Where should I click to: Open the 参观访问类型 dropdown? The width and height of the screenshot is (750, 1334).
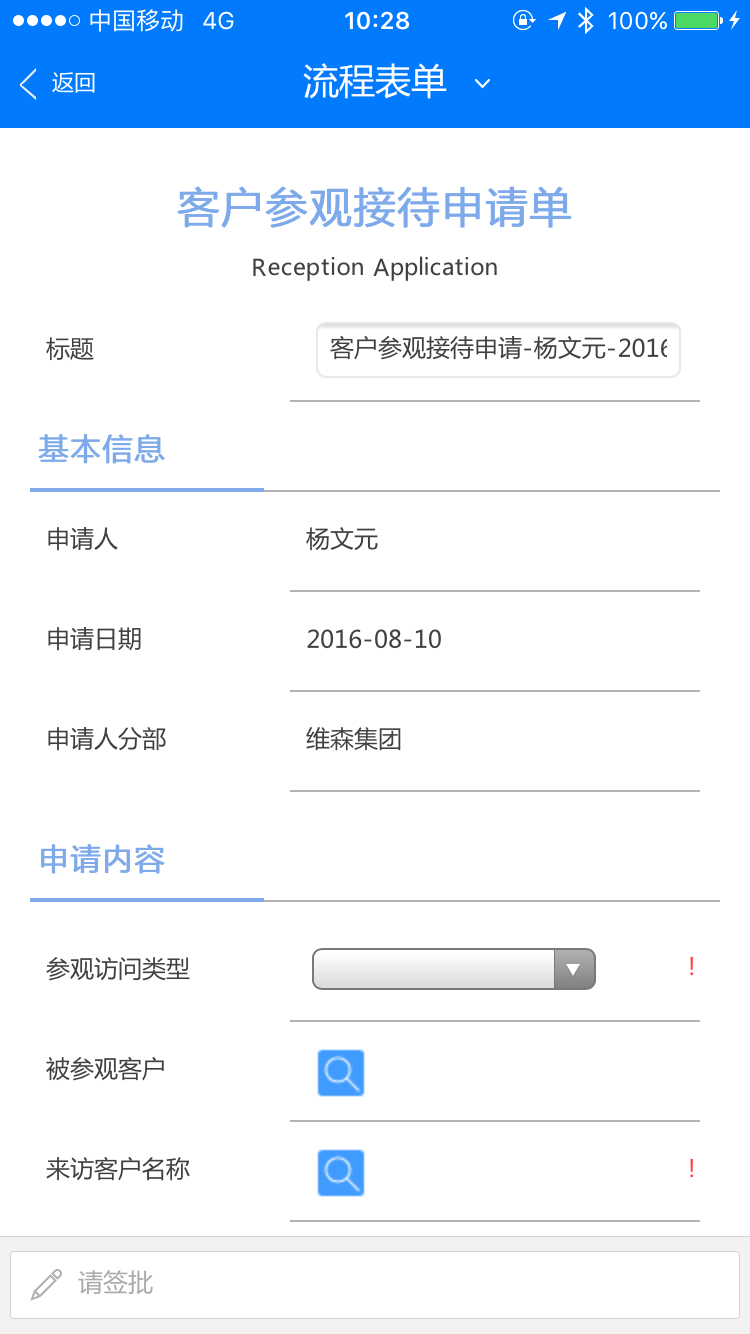[x=454, y=969]
